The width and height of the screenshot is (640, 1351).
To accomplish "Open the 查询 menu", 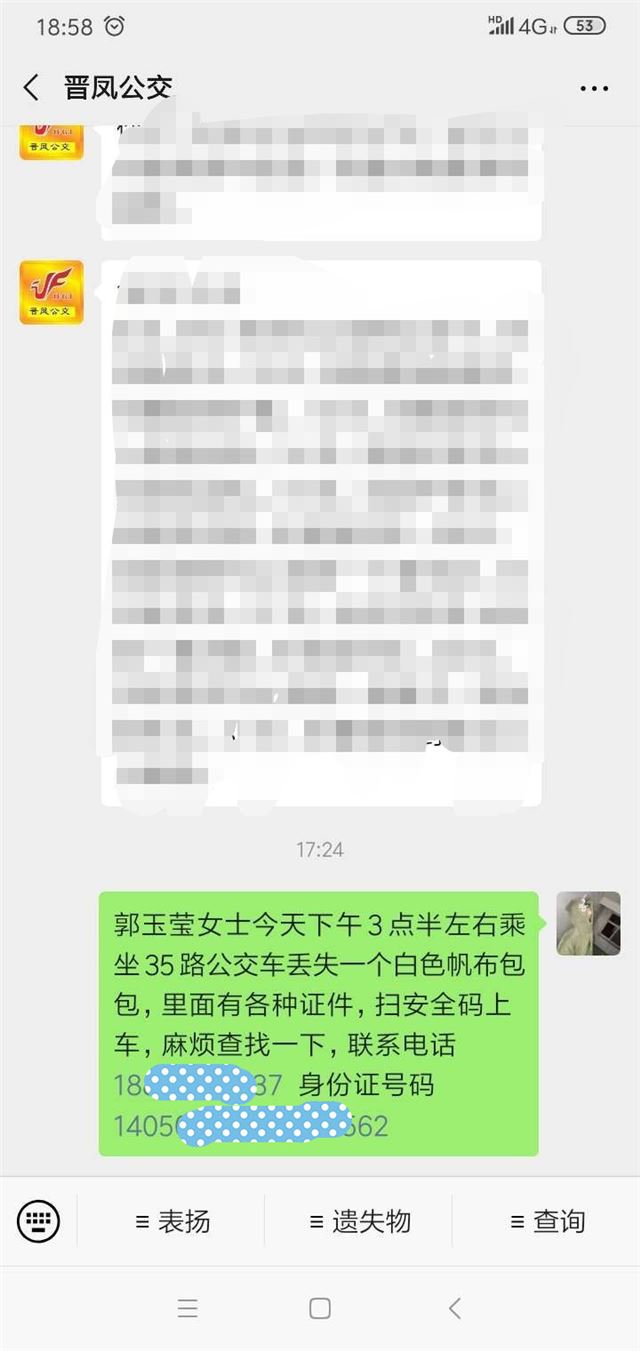I will (x=546, y=1221).
